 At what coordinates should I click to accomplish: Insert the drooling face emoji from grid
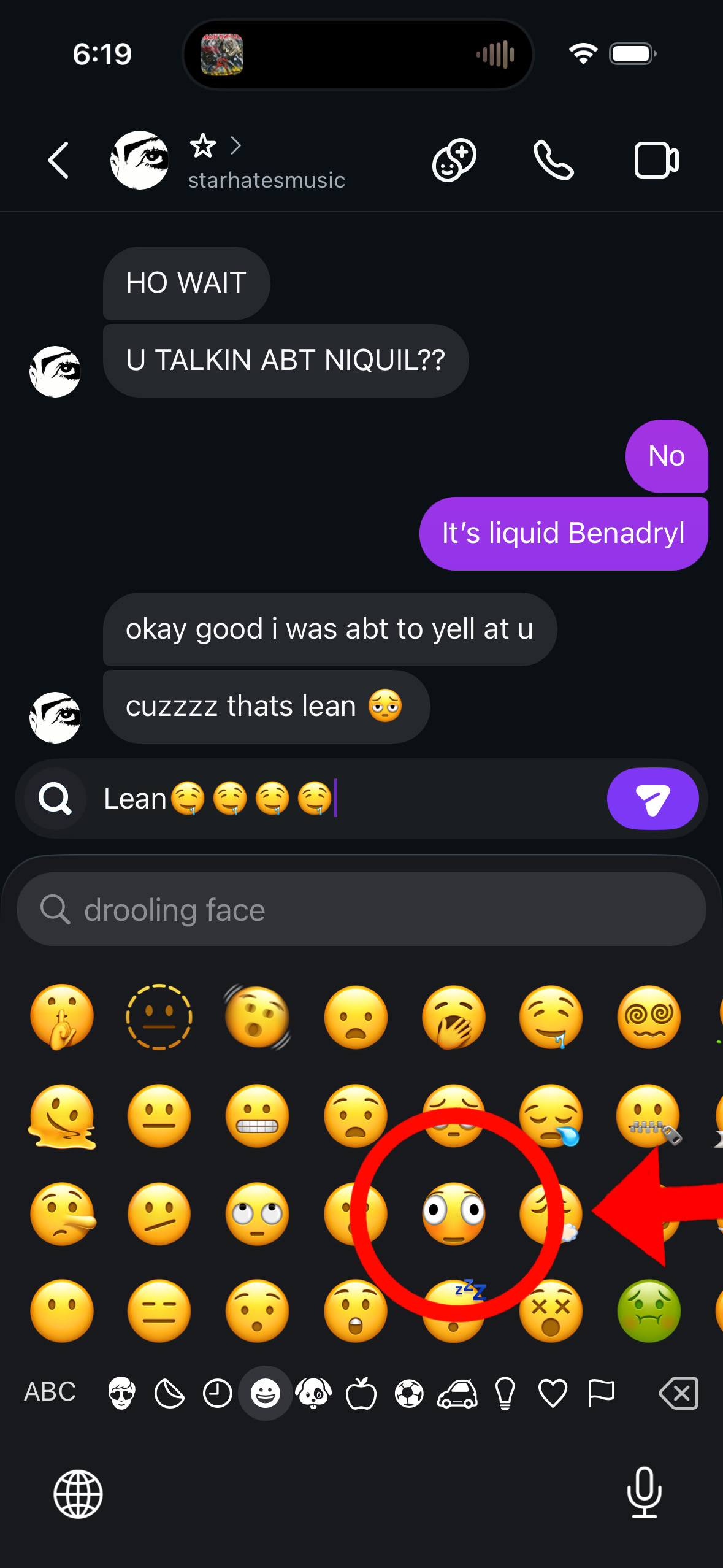[x=551, y=1017]
